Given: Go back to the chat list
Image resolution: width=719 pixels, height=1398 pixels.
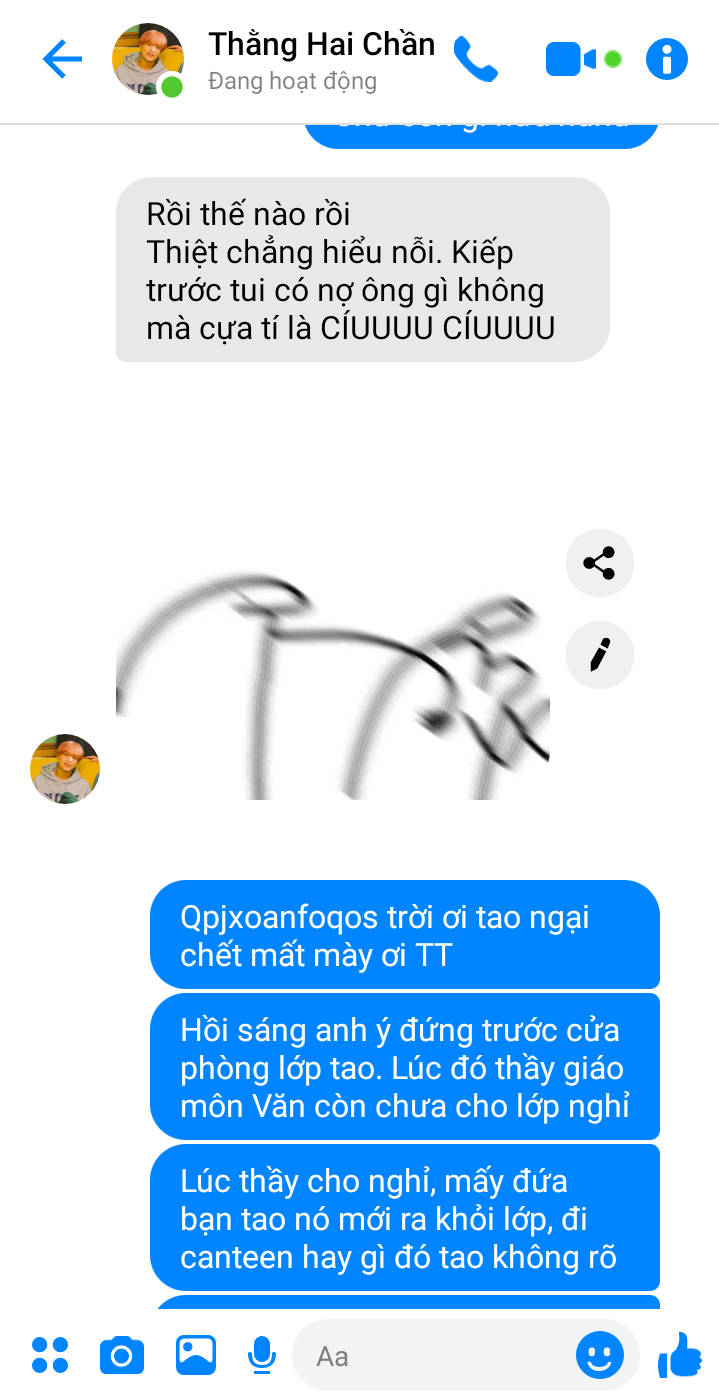Looking at the screenshot, I should pos(62,60).
